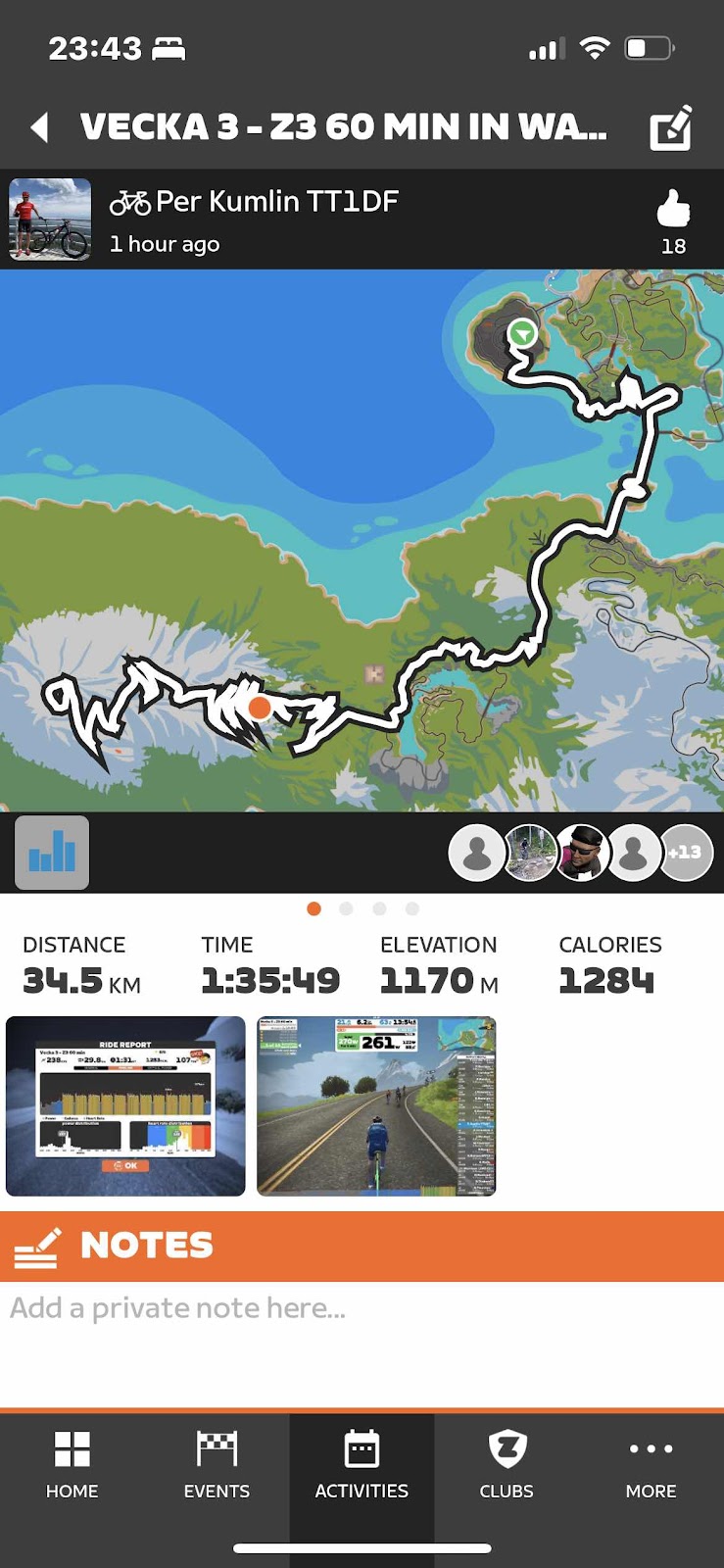Viewport: 724px width, 1568px height.
Task: Add a private note to the ride
Action: coord(362,1309)
